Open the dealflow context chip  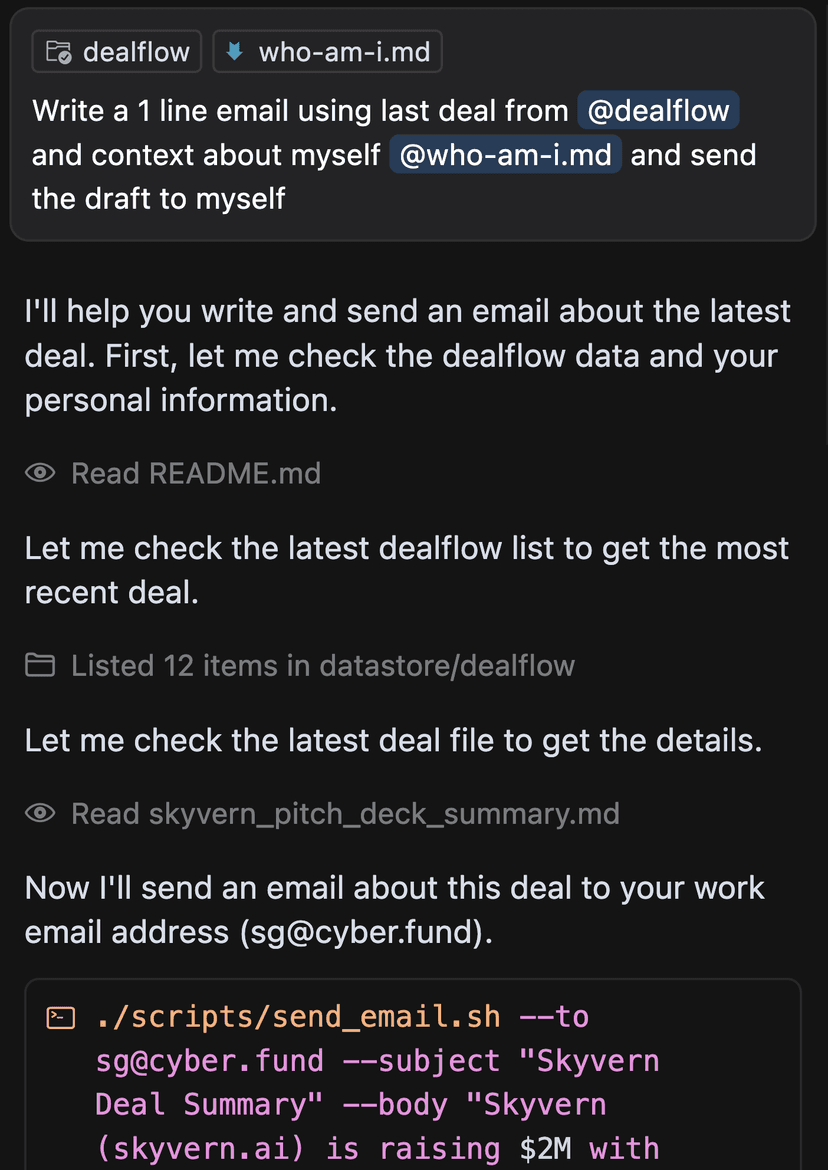117,52
